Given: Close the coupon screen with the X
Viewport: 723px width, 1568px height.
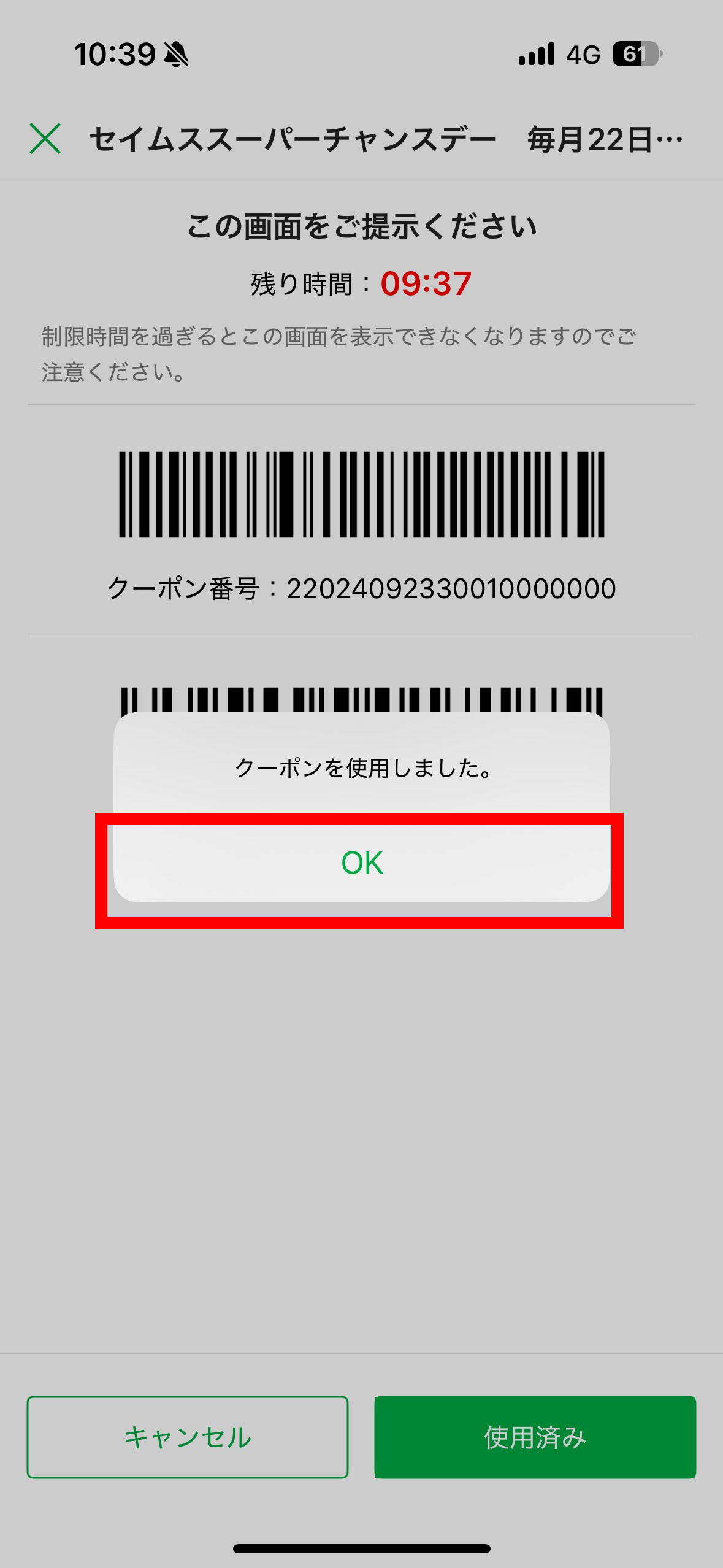Looking at the screenshot, I should [x=45, y=139].
